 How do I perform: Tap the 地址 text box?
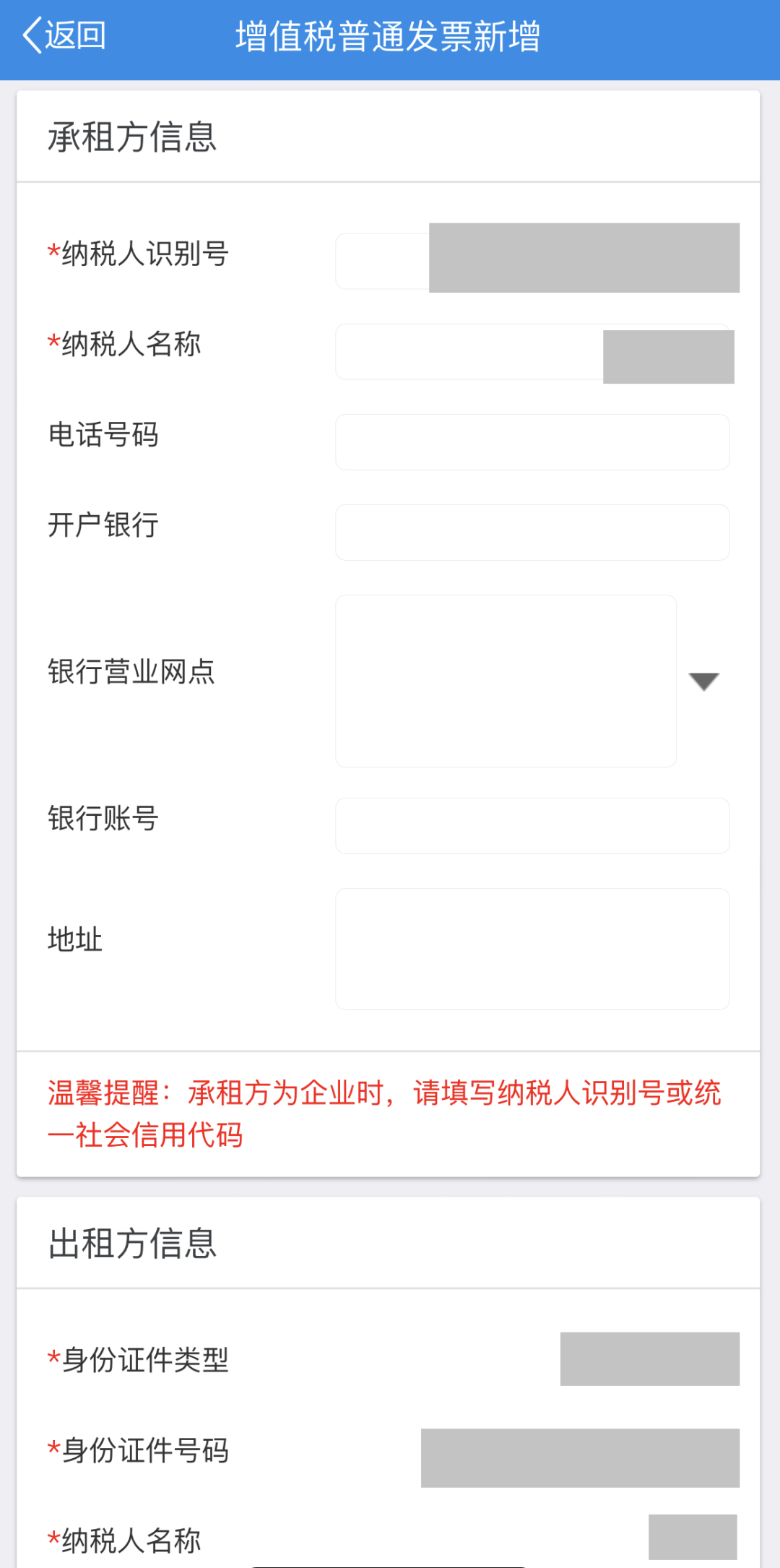(532, 949)
